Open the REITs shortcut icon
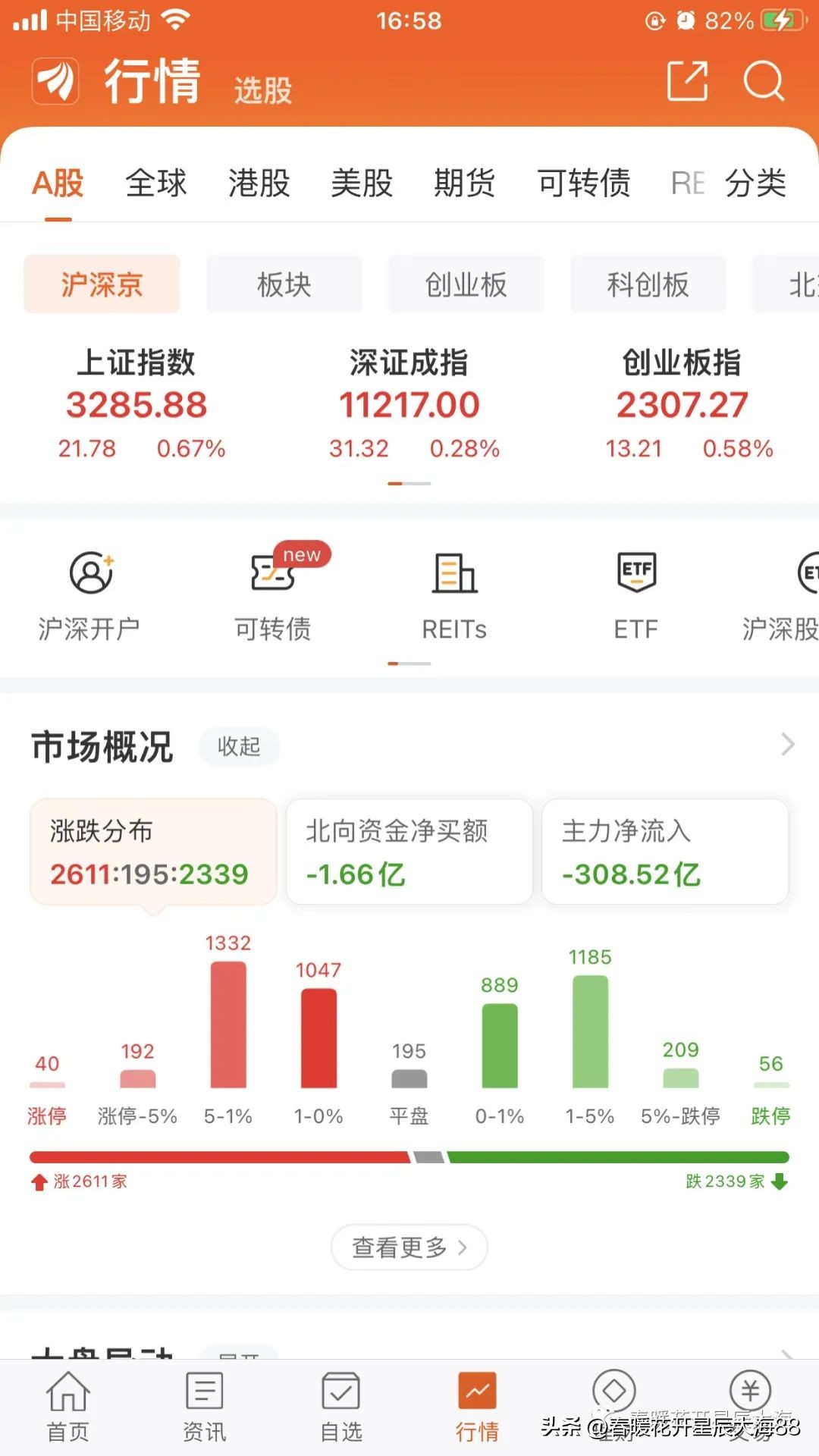The image size is (819, 1456). [x=453, y=595]
